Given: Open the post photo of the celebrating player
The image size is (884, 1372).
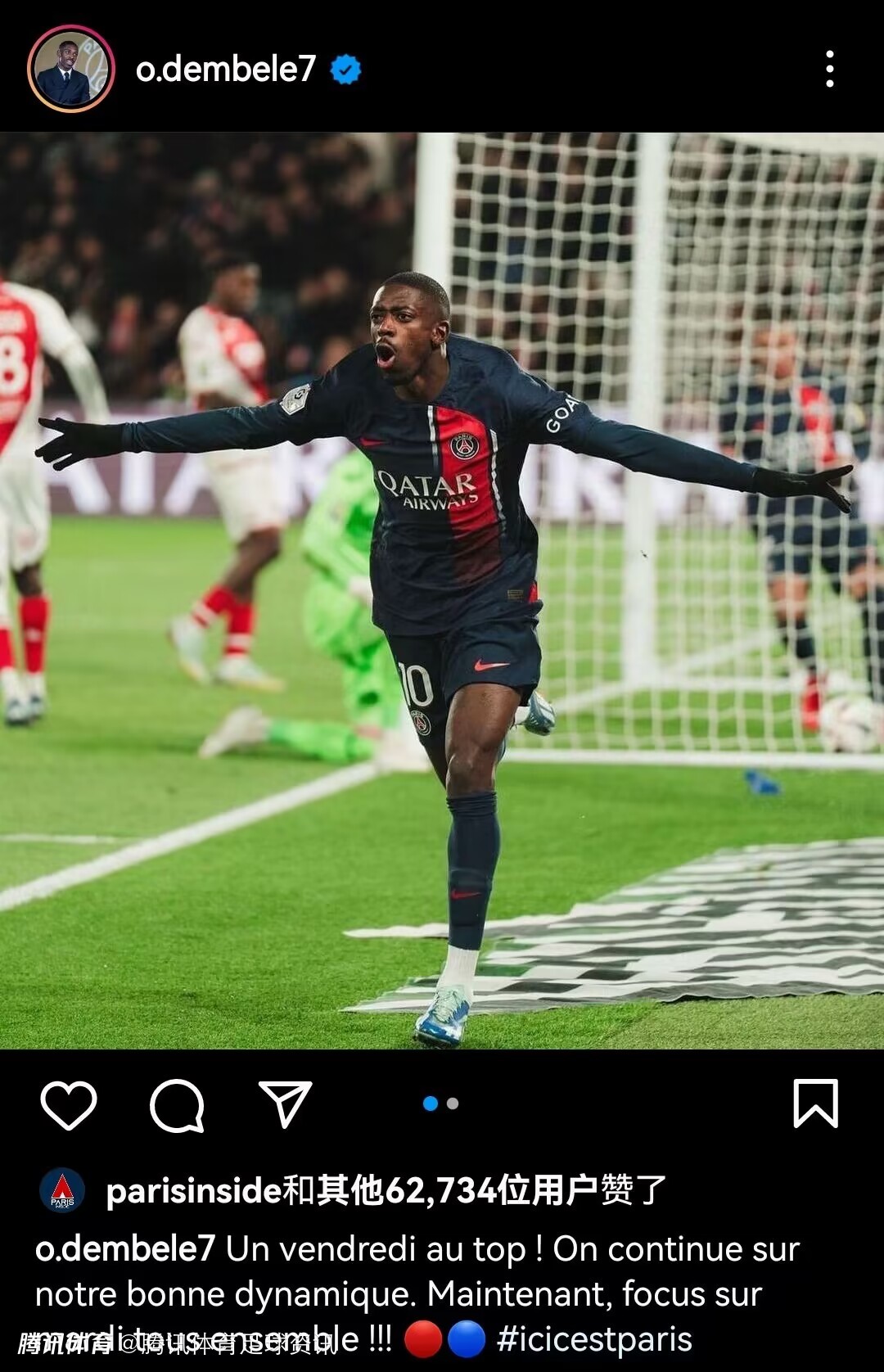Looking at the screenshot, I should pos(442,589).
